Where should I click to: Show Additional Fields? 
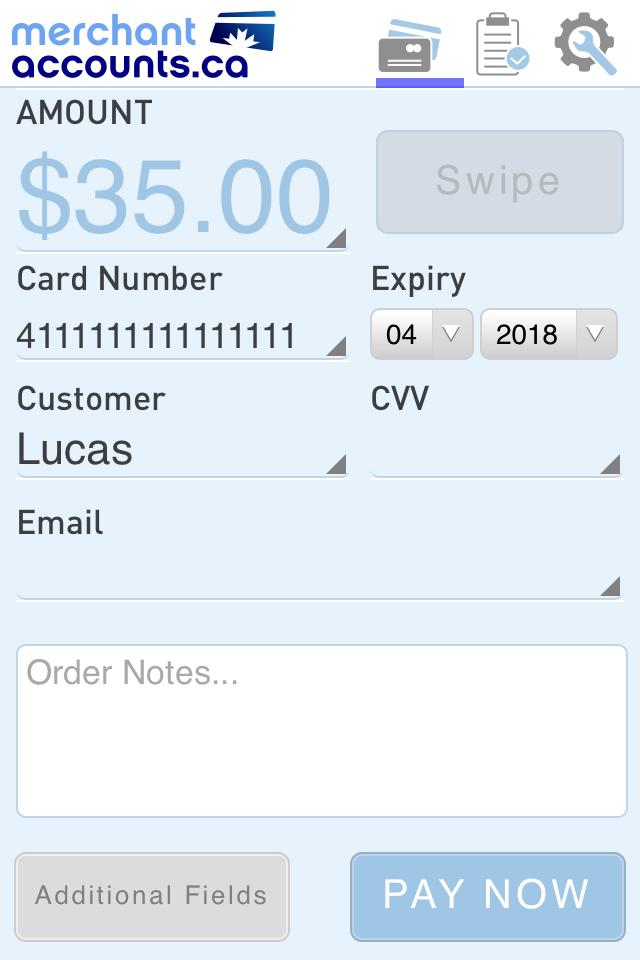(152, 896)
